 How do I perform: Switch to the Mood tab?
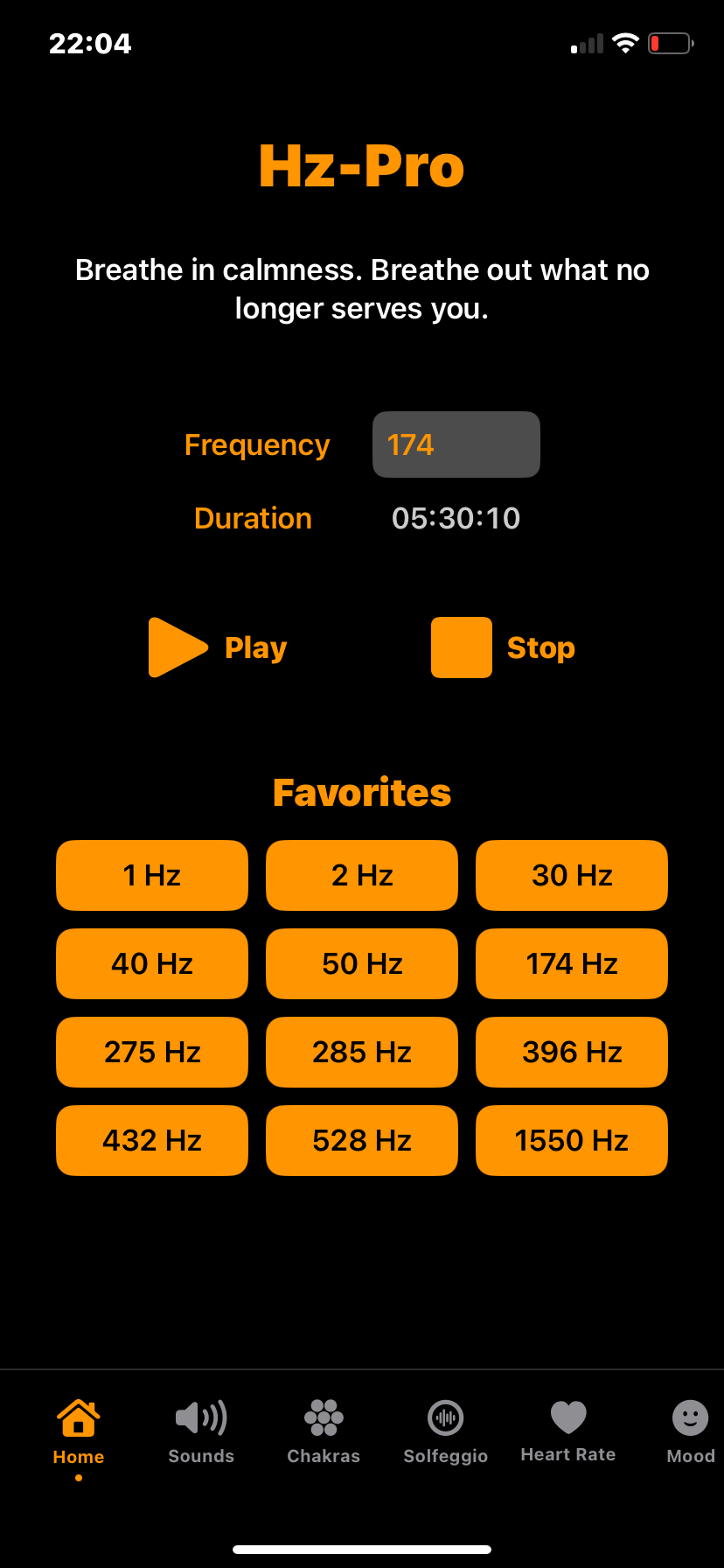(x=690, y=1431)
